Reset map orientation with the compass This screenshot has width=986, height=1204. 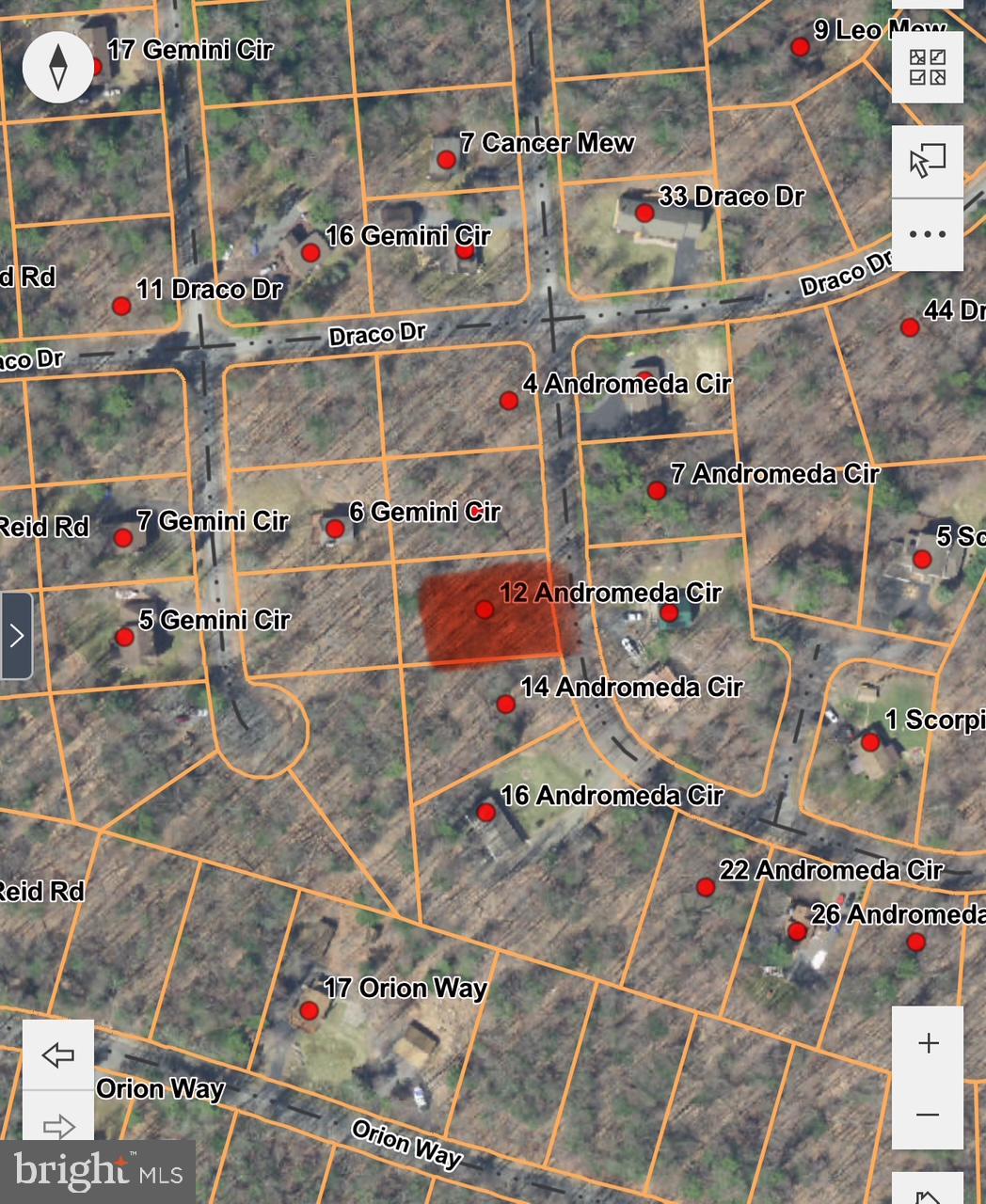coord(58,67)
